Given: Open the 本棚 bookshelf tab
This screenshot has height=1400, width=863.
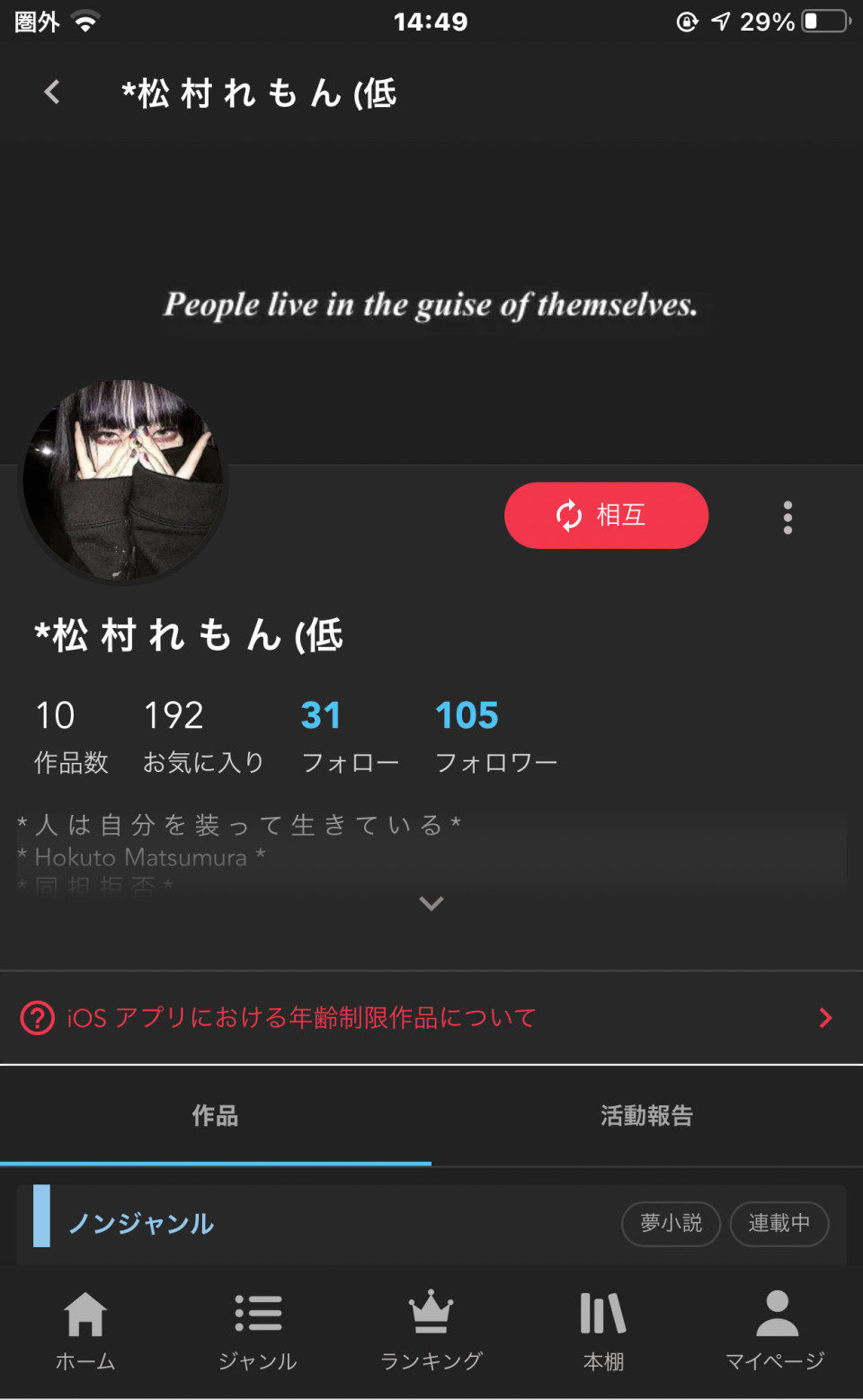Looking at the screenshot, I should click(x=603, y=1330).
